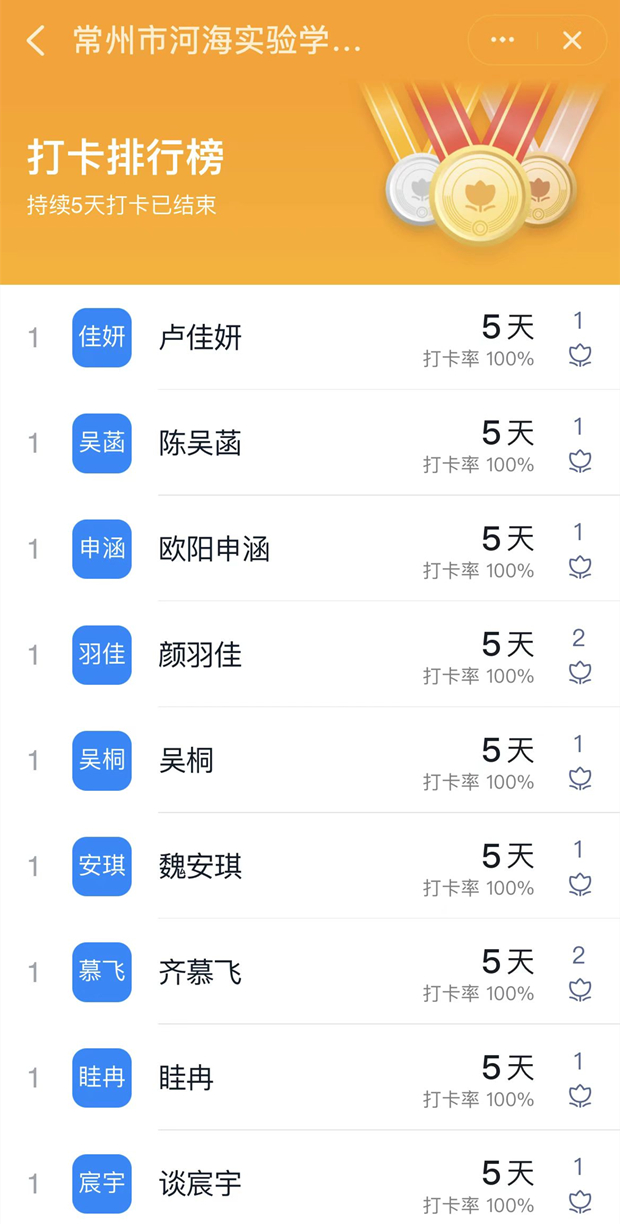The width and height of the screenshot is (620, 1224).
Task: Like 吴桐 with the flower icon
Action: 580,779
